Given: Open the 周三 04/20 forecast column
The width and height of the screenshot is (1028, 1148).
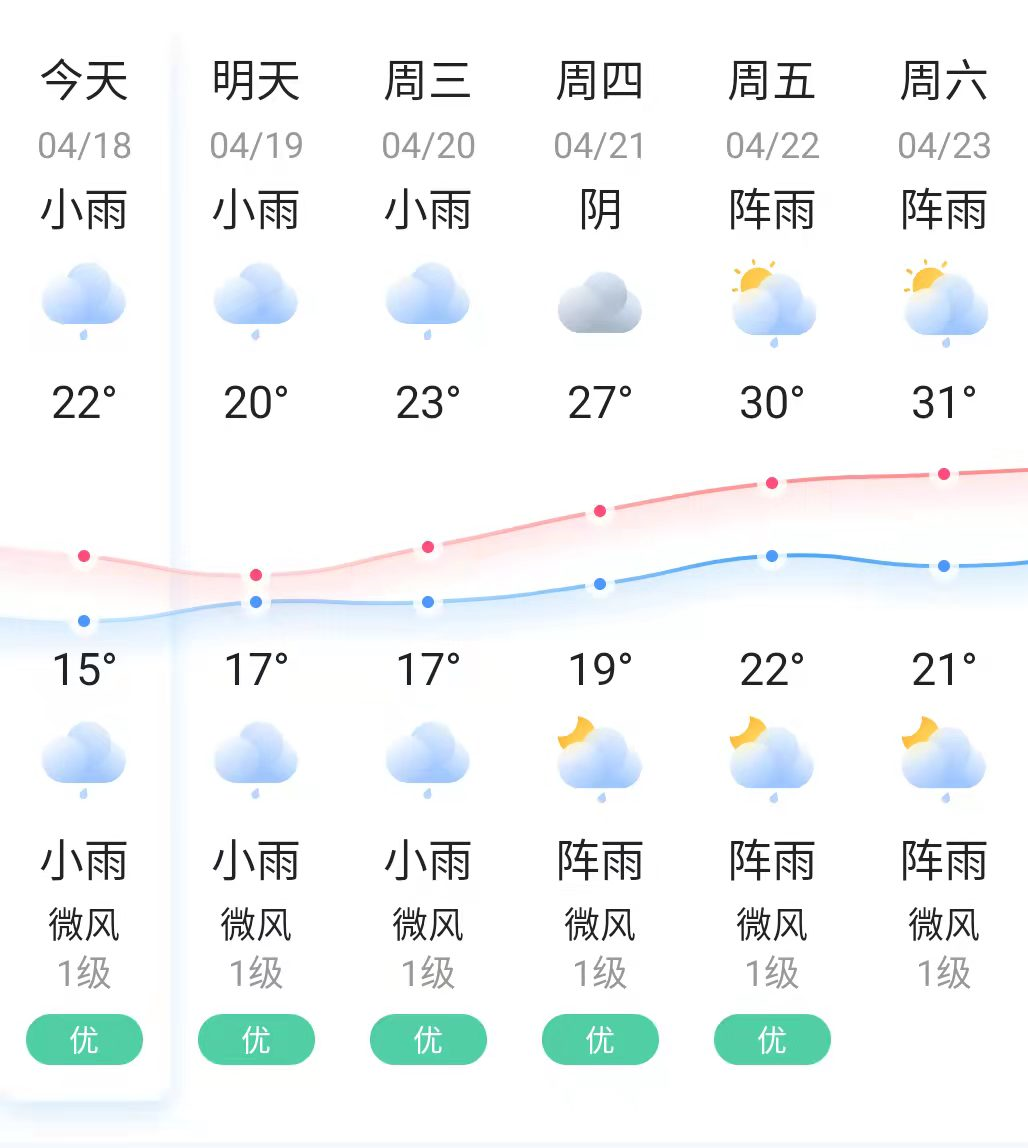Looking at the screenshot, I should 428,110.
